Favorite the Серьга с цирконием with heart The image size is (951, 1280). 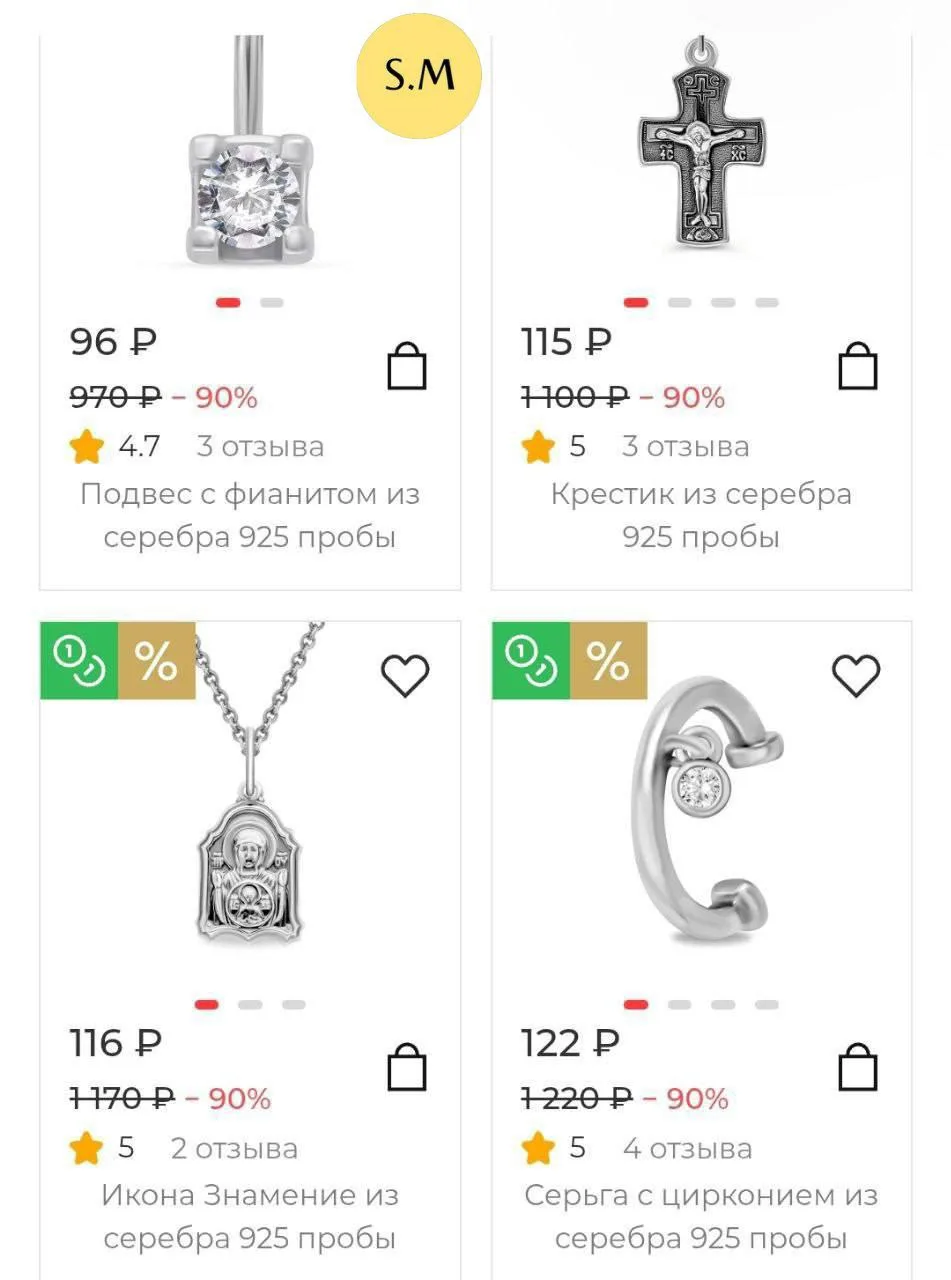click(856, 677)
